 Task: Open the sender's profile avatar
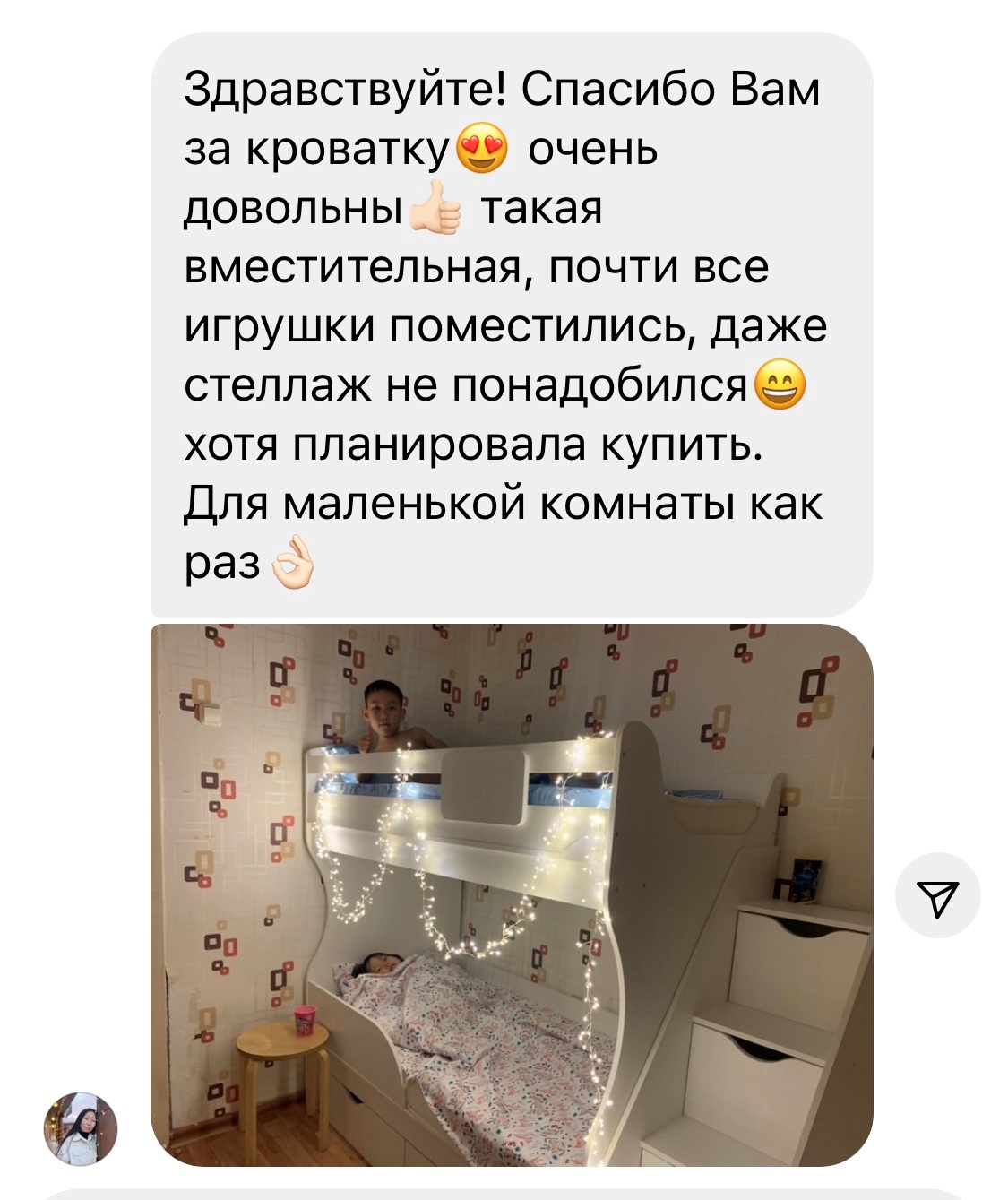tap(82, 1128)
